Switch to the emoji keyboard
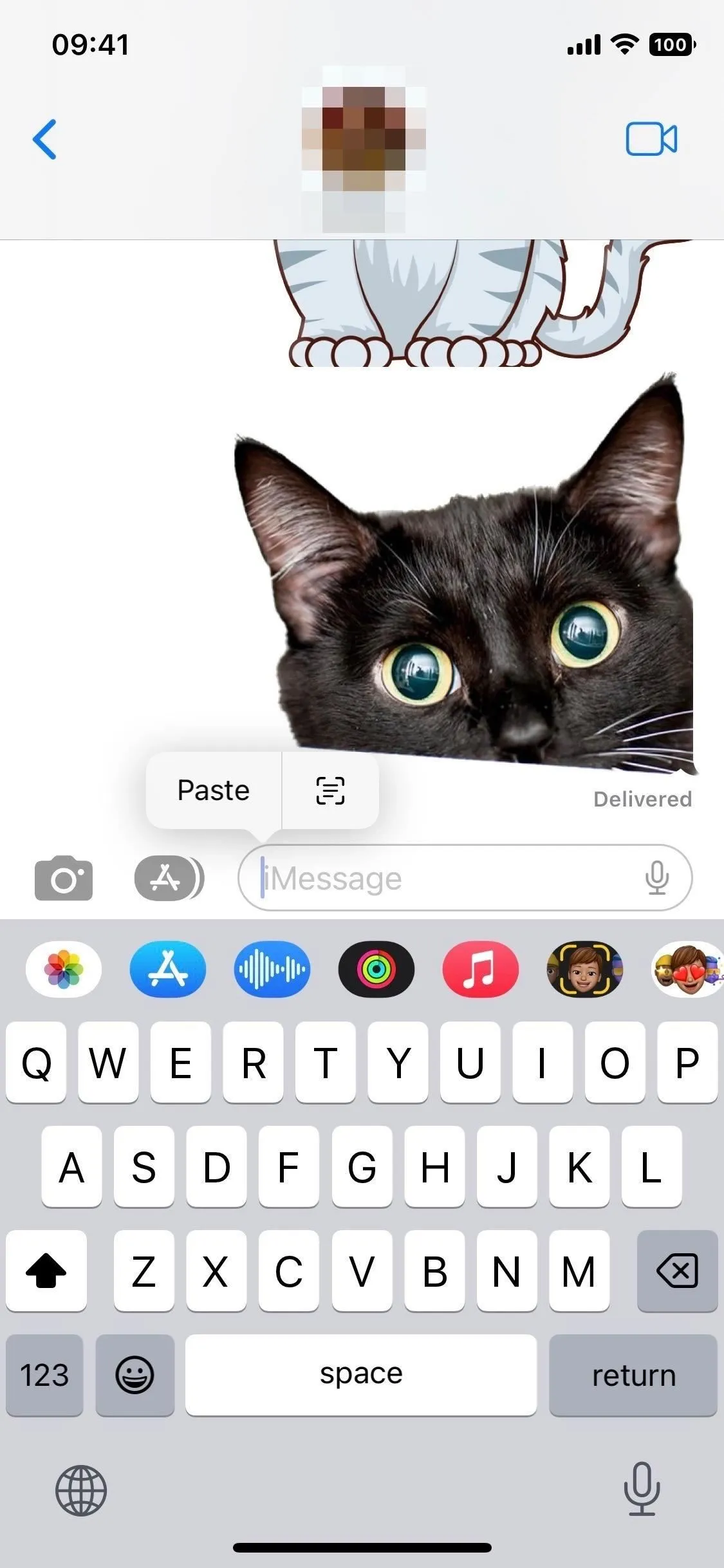This screenshot has width=724, height=1568. pyautogui.click(x=135, y=1375)
